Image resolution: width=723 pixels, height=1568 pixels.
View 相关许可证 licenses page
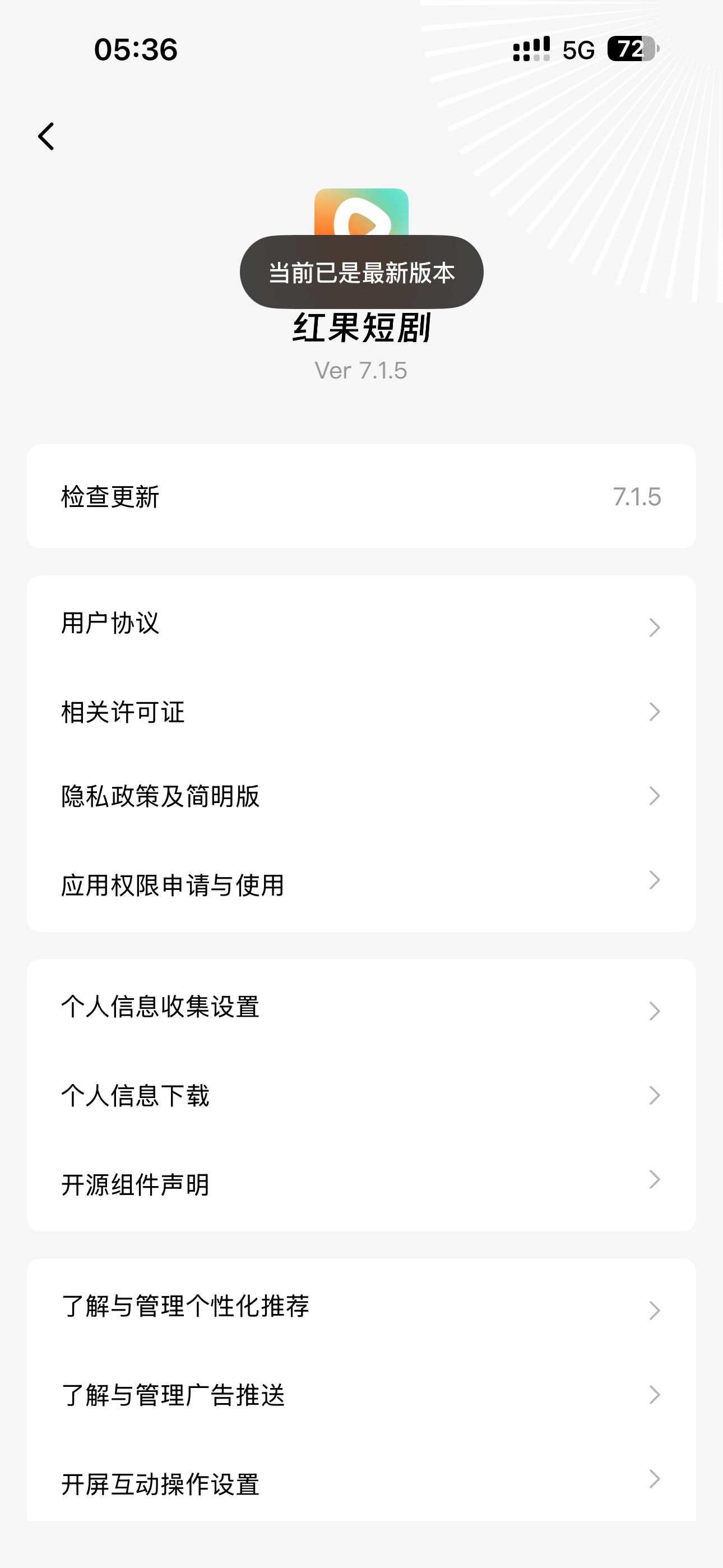click(x=361, y=712)
